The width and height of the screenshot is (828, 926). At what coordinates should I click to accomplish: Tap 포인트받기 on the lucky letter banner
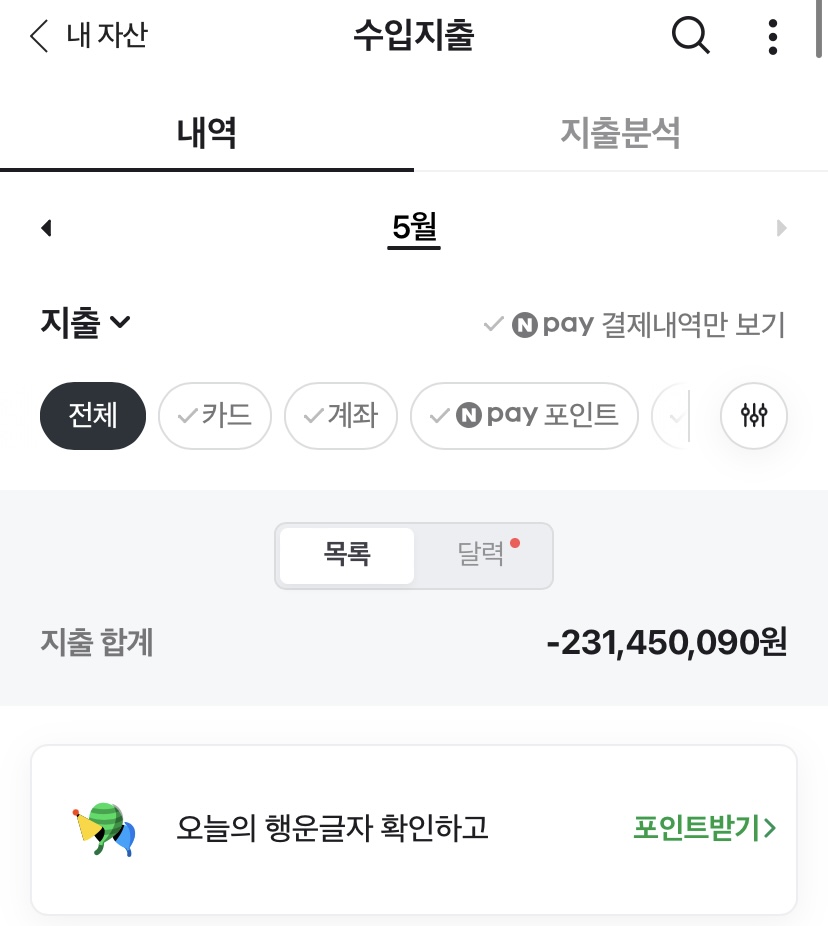point(704,828)
